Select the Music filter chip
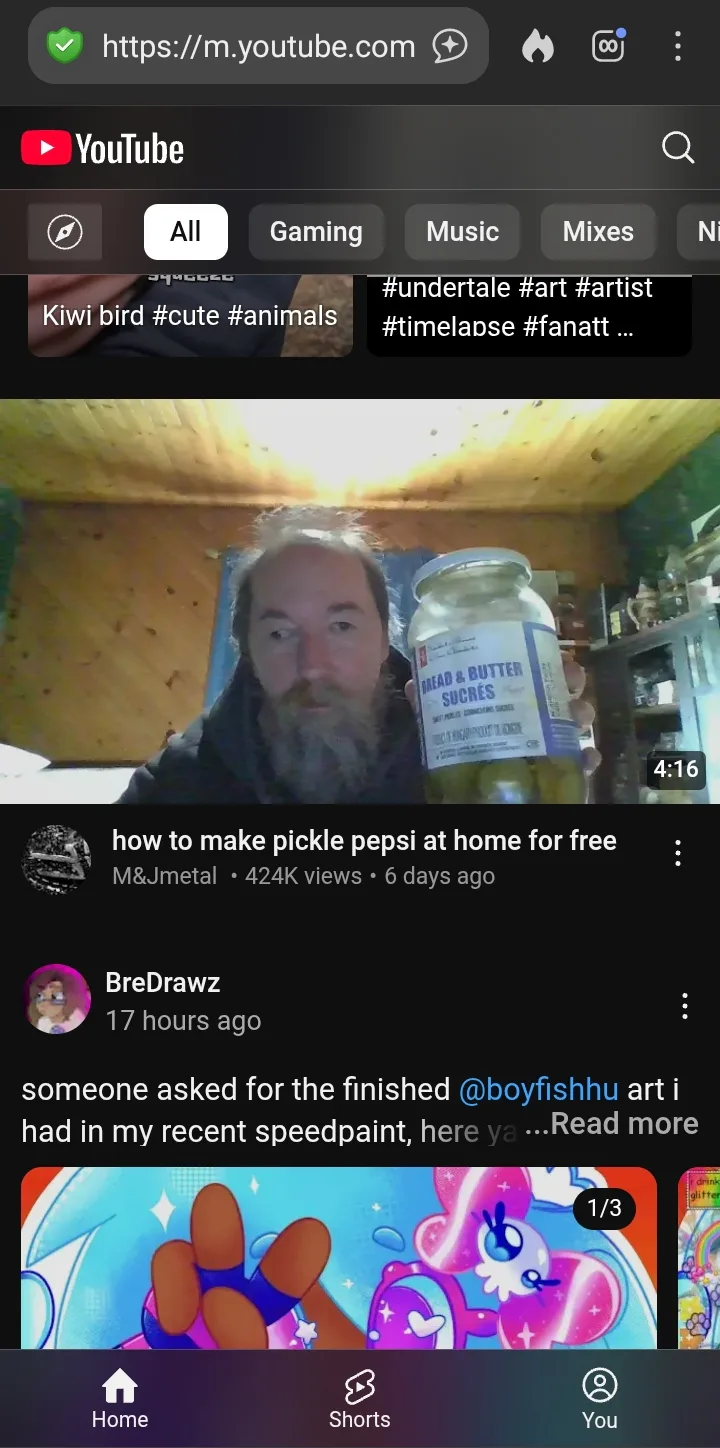This screenshot has width=720, height=1448. coord(462,232)
